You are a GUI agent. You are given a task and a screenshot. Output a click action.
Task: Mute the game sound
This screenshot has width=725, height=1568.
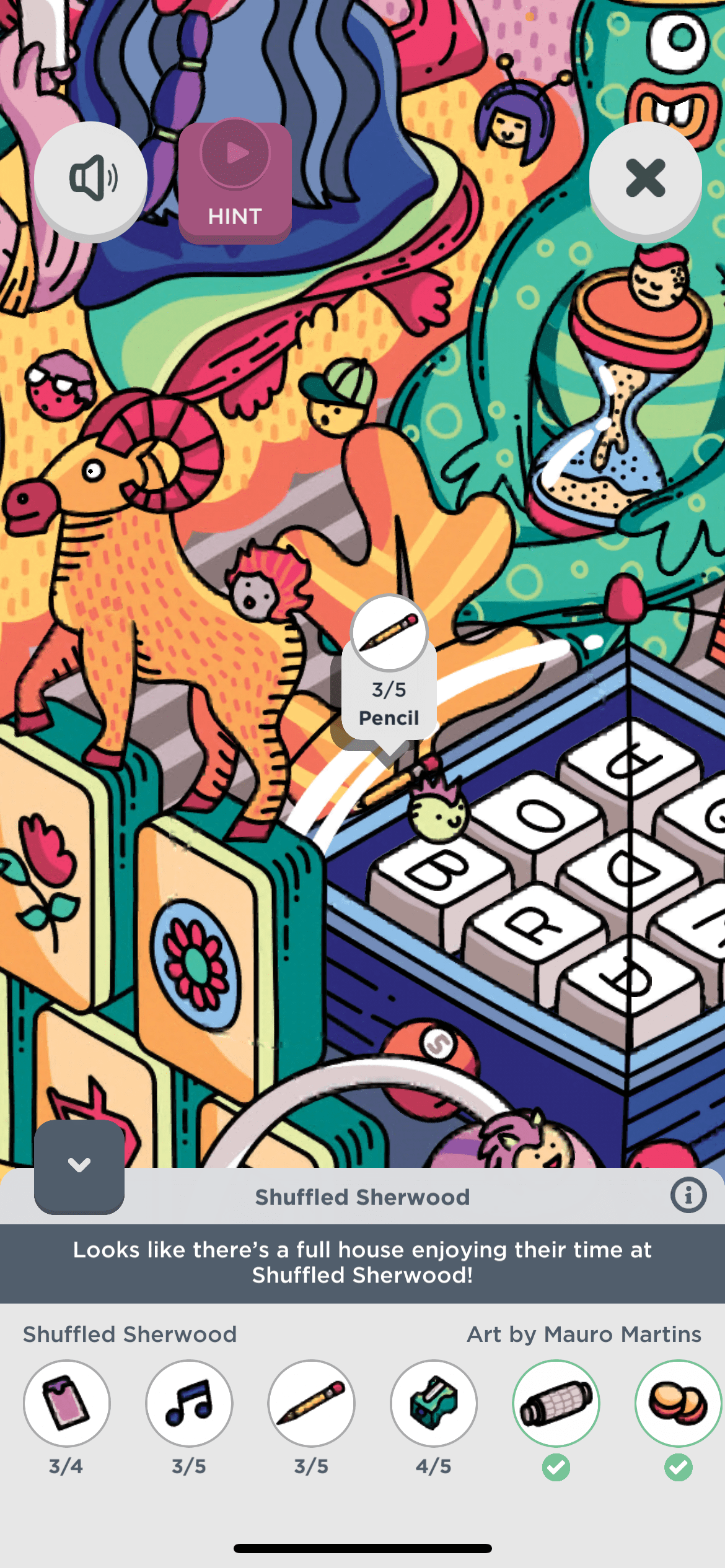91,179
